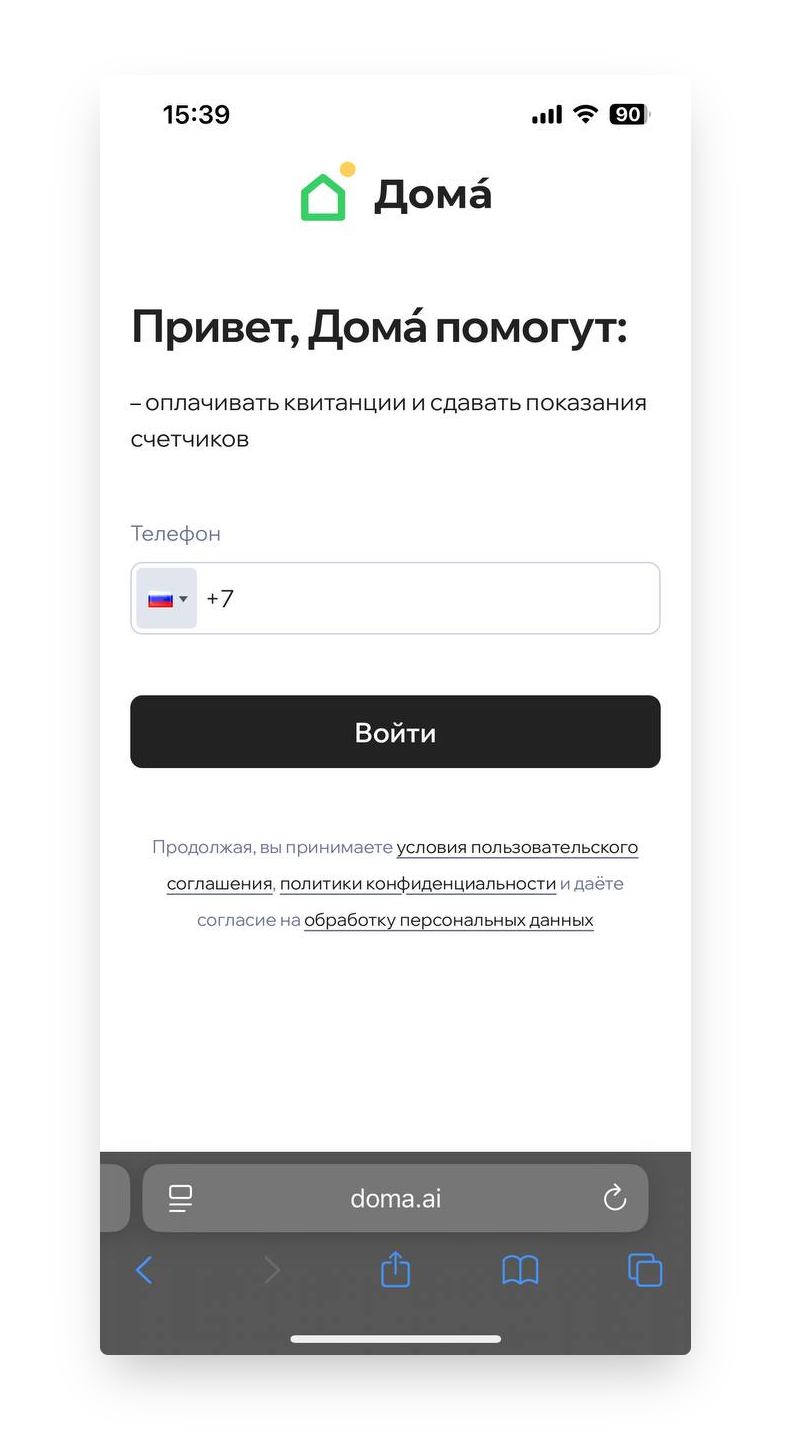Viewport: 791px width, 1430px height.
Task: Tap the Войти button
Action: pyautogui.click(x=395, y=732)
